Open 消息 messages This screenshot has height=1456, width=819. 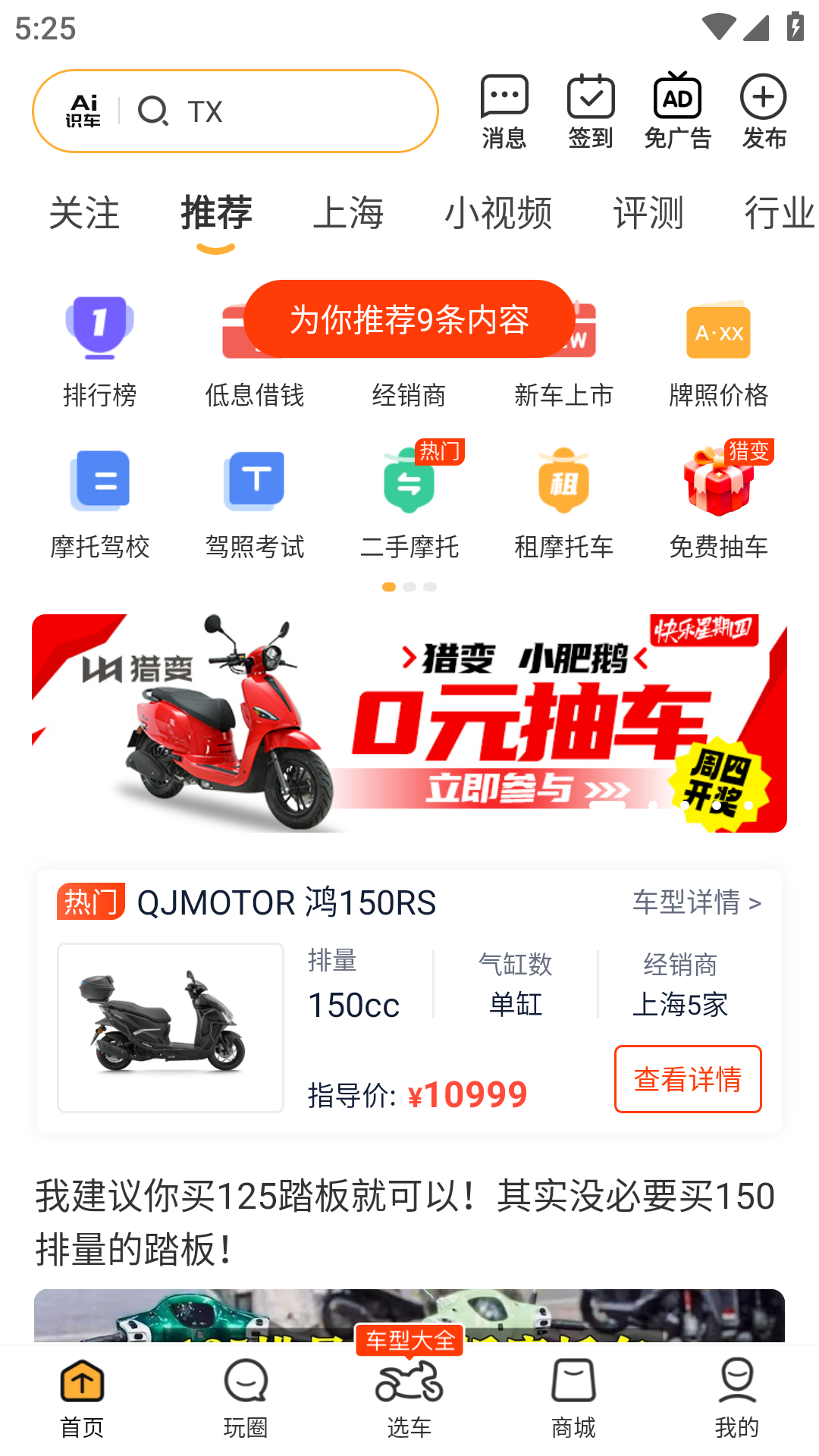tap(504, 111)
